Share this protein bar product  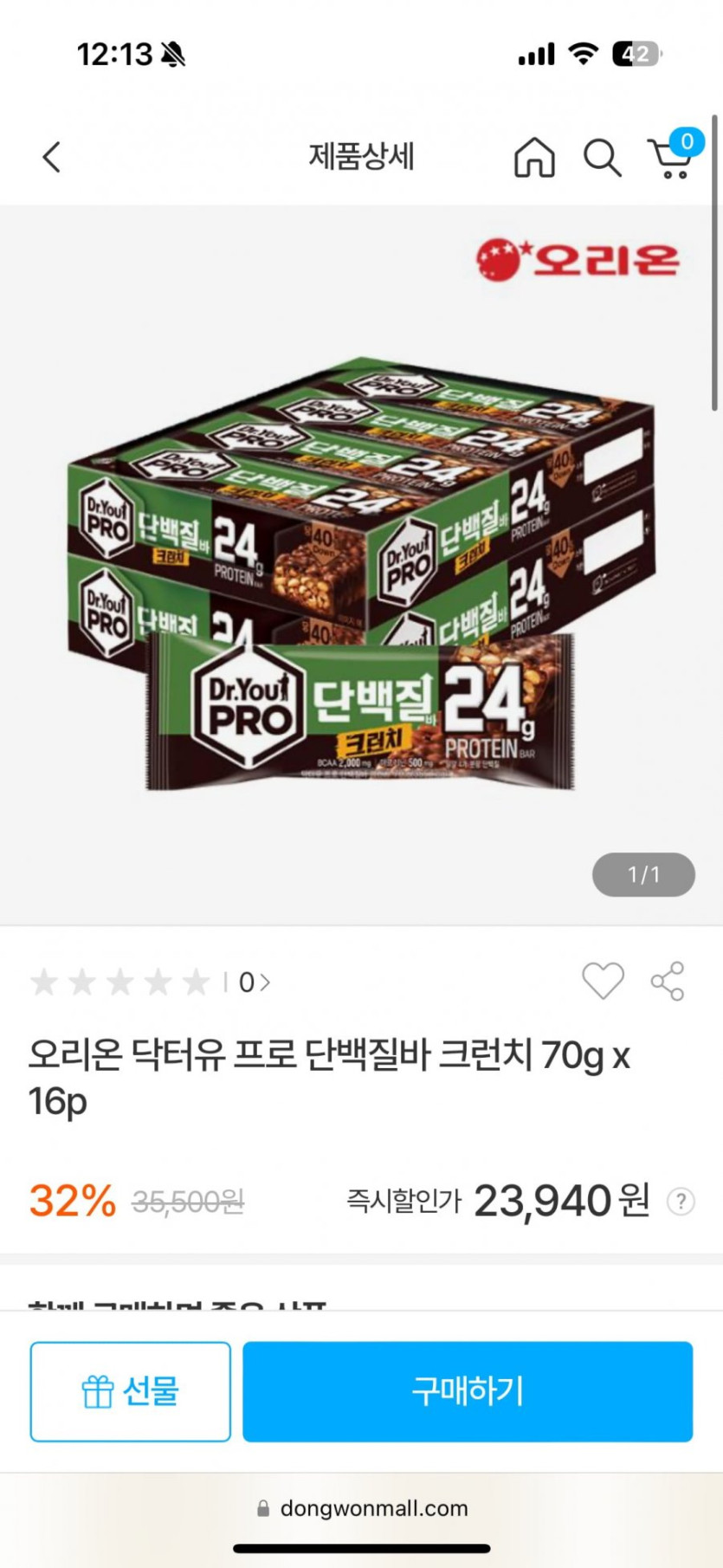668,981
